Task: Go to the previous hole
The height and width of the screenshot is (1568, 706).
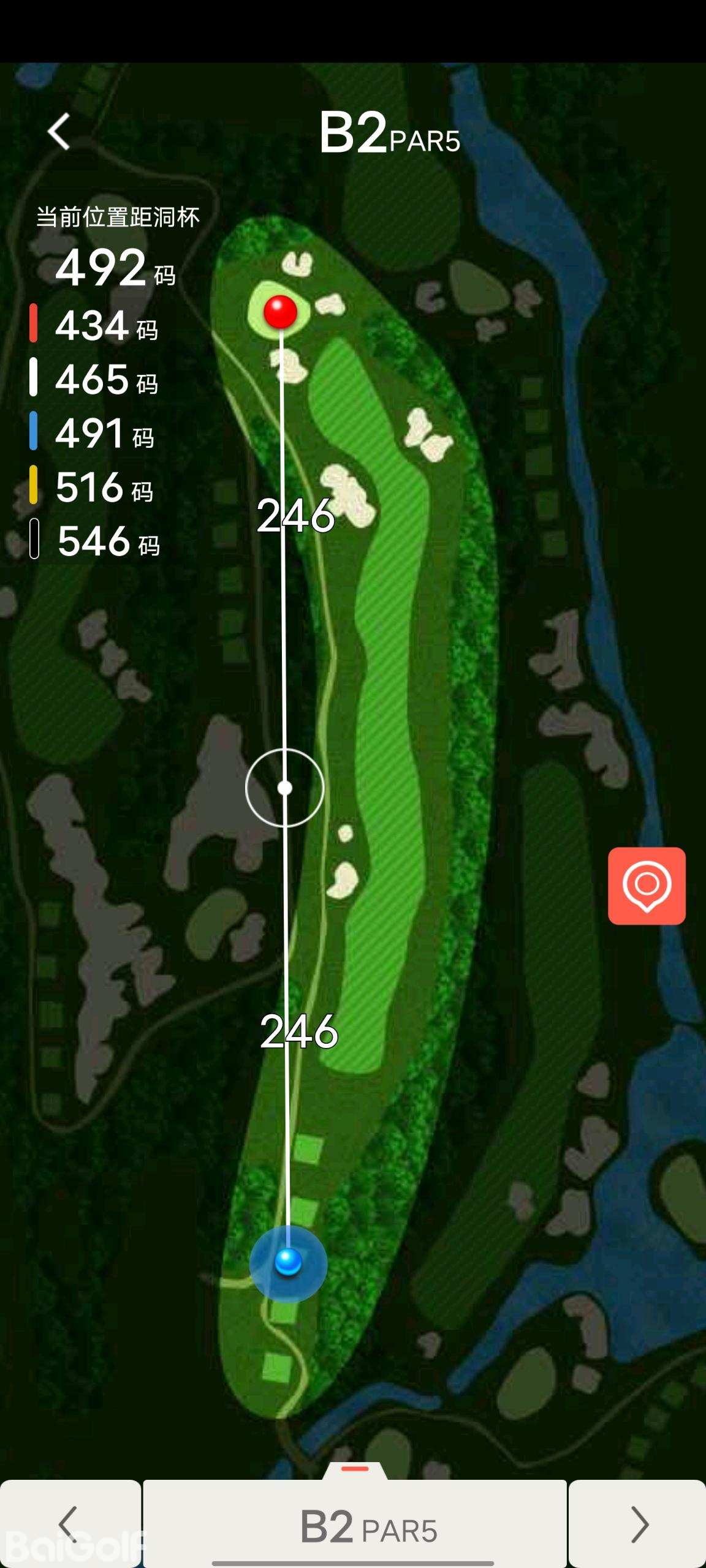Action: coord(69,1524)
